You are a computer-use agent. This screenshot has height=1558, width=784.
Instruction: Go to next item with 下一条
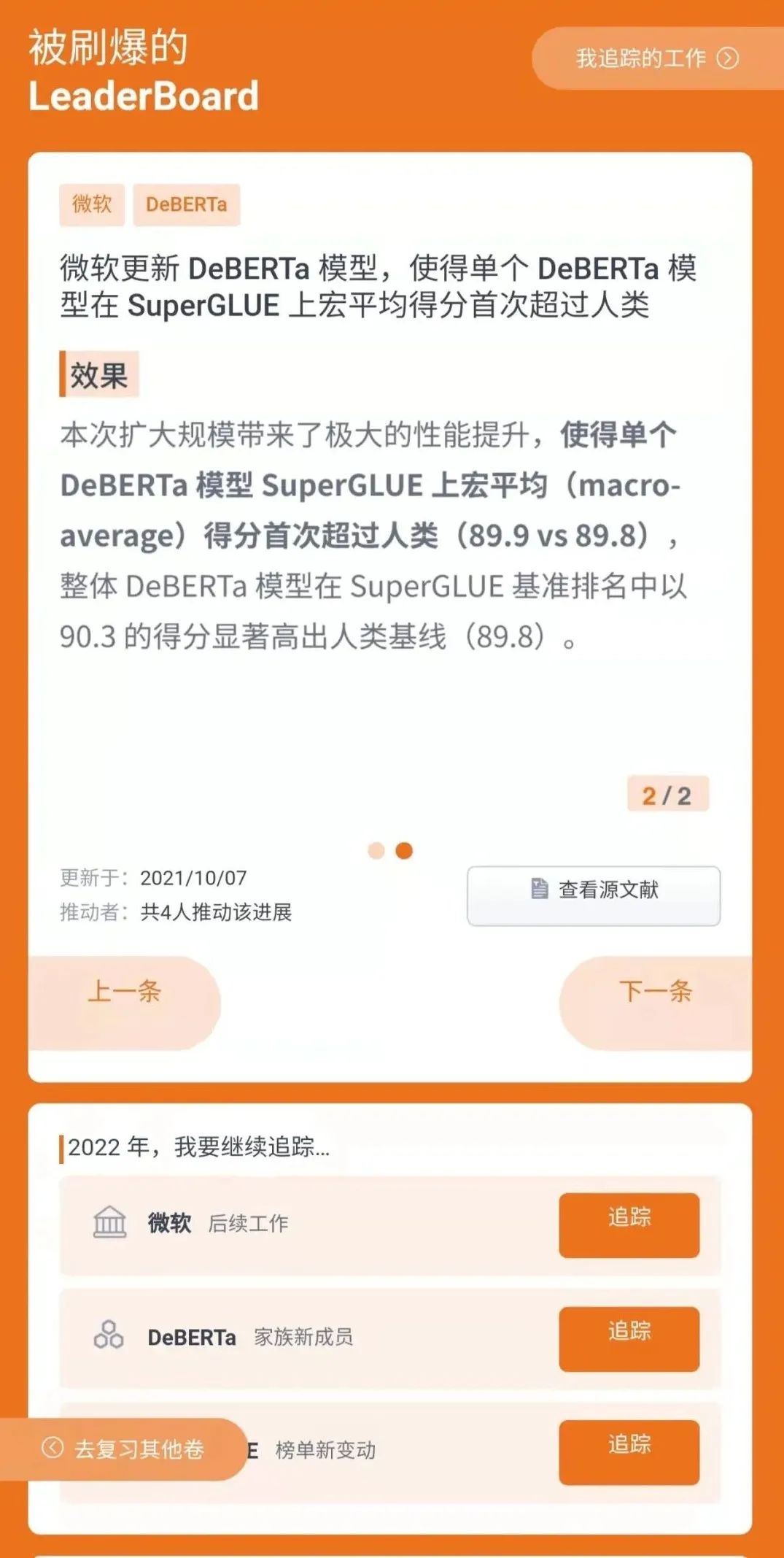click(x=655, y=1001)
